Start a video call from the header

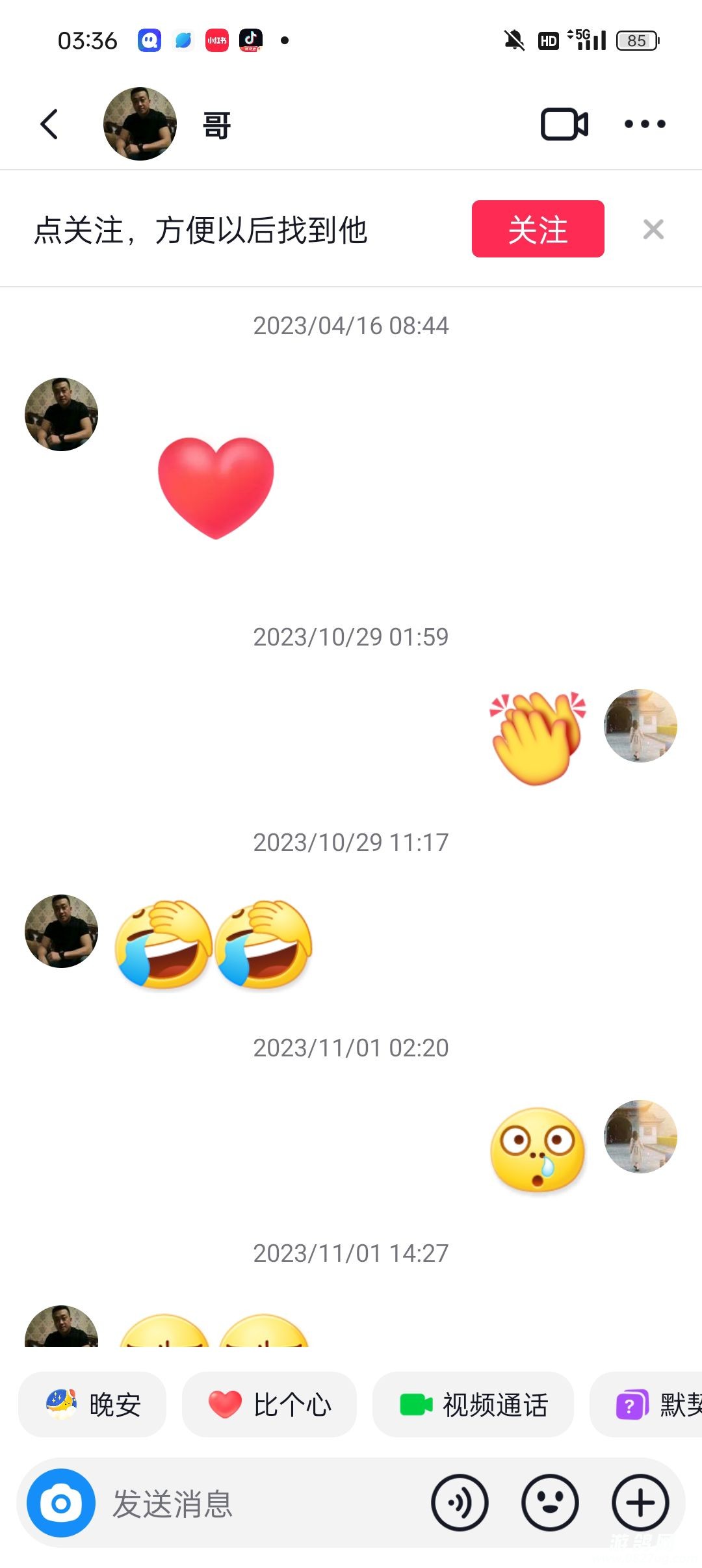click(564, 124)
